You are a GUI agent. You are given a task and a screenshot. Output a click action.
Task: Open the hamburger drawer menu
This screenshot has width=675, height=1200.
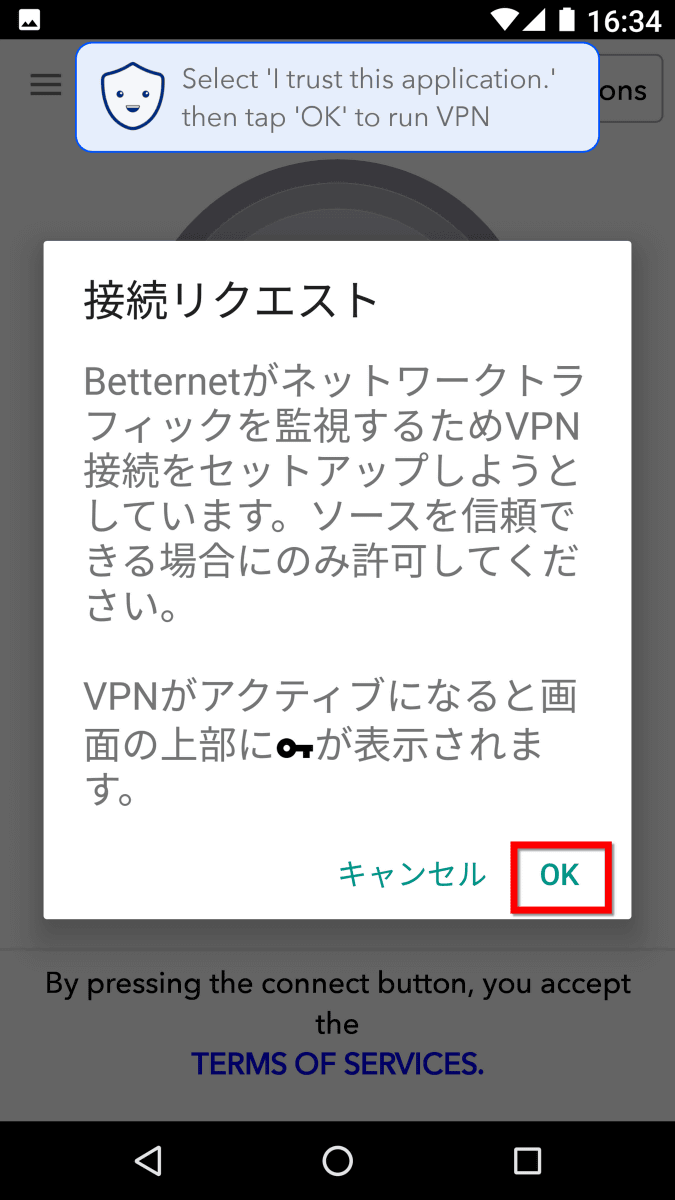46,84
